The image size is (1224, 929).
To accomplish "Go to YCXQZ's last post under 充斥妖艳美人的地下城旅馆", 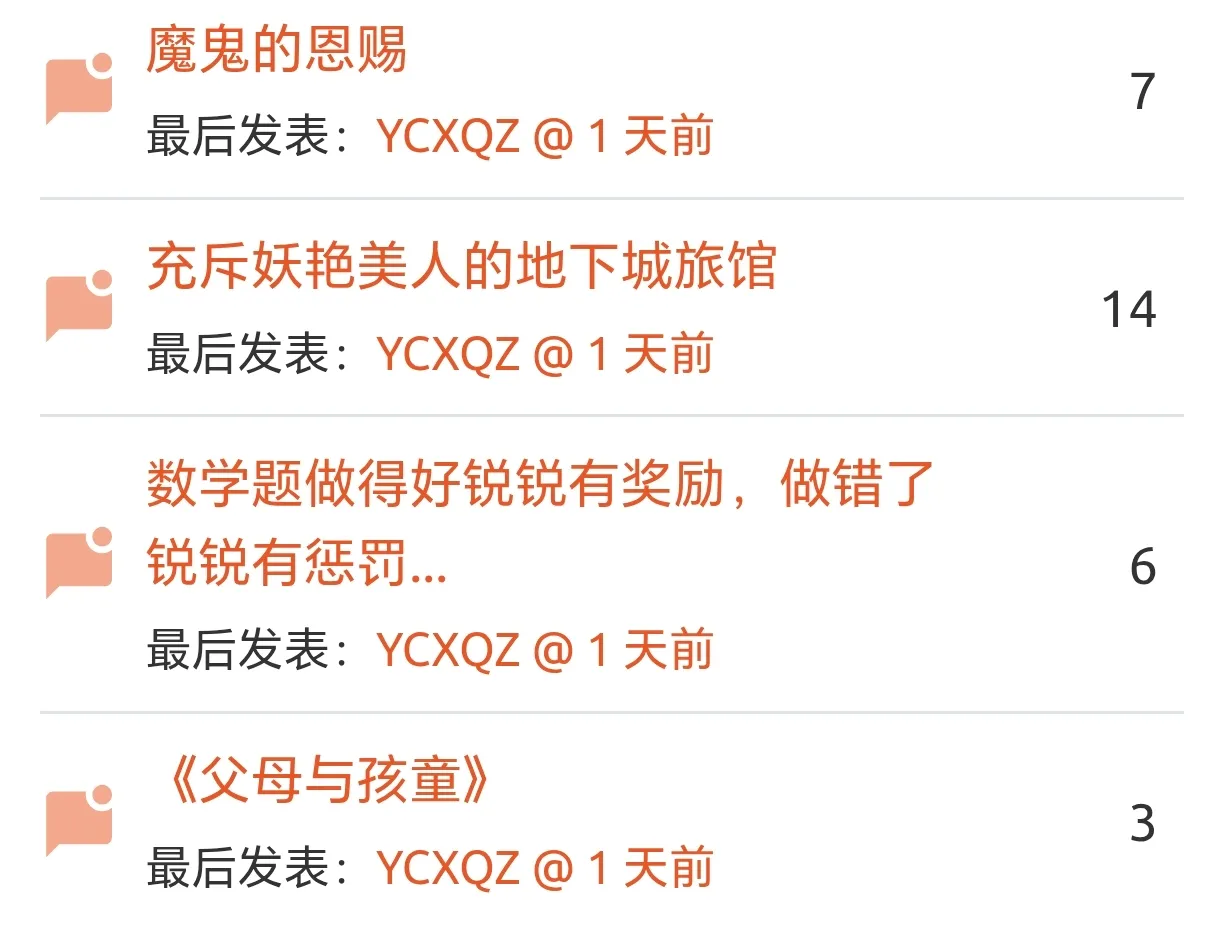I will (x=544, y=354).
